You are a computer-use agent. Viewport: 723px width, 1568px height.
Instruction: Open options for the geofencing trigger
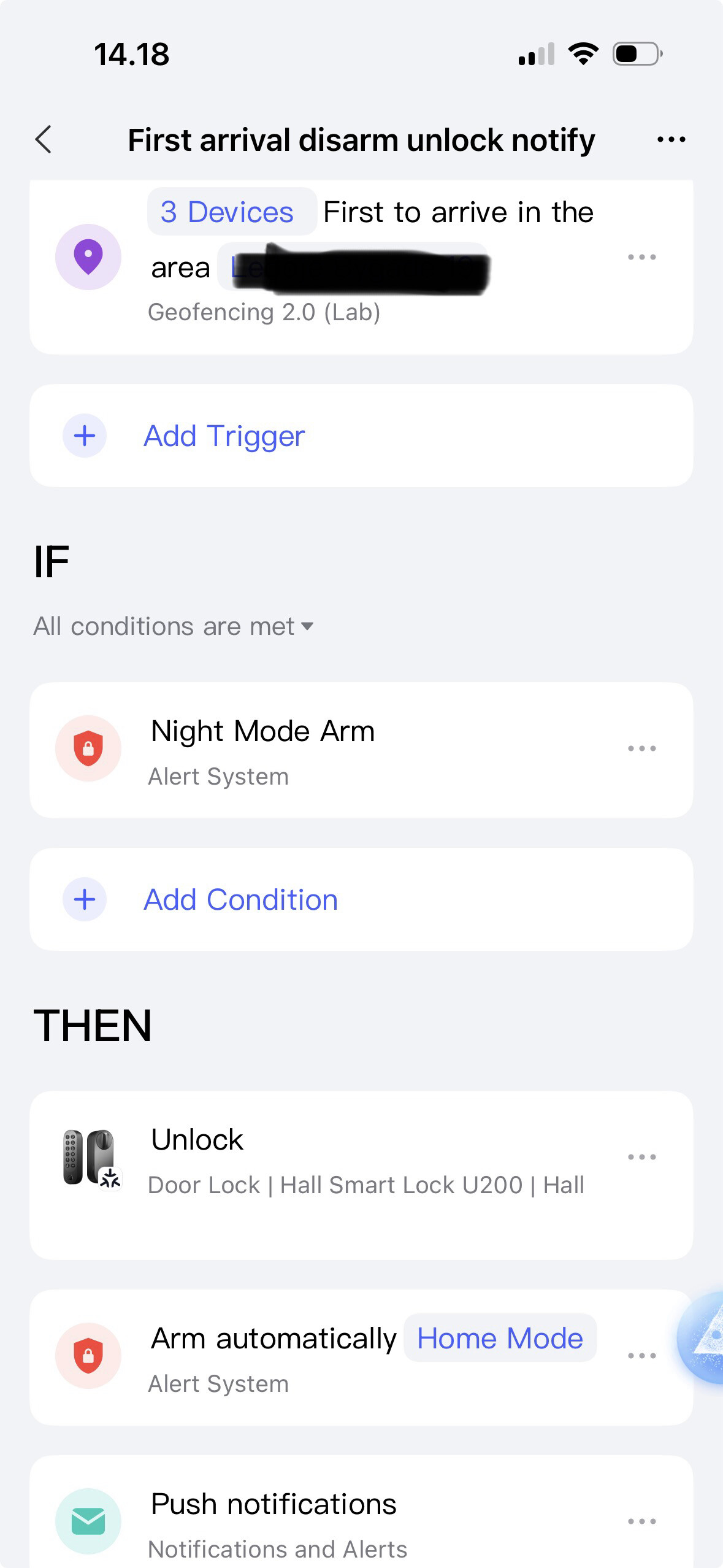tap(641, 257)
